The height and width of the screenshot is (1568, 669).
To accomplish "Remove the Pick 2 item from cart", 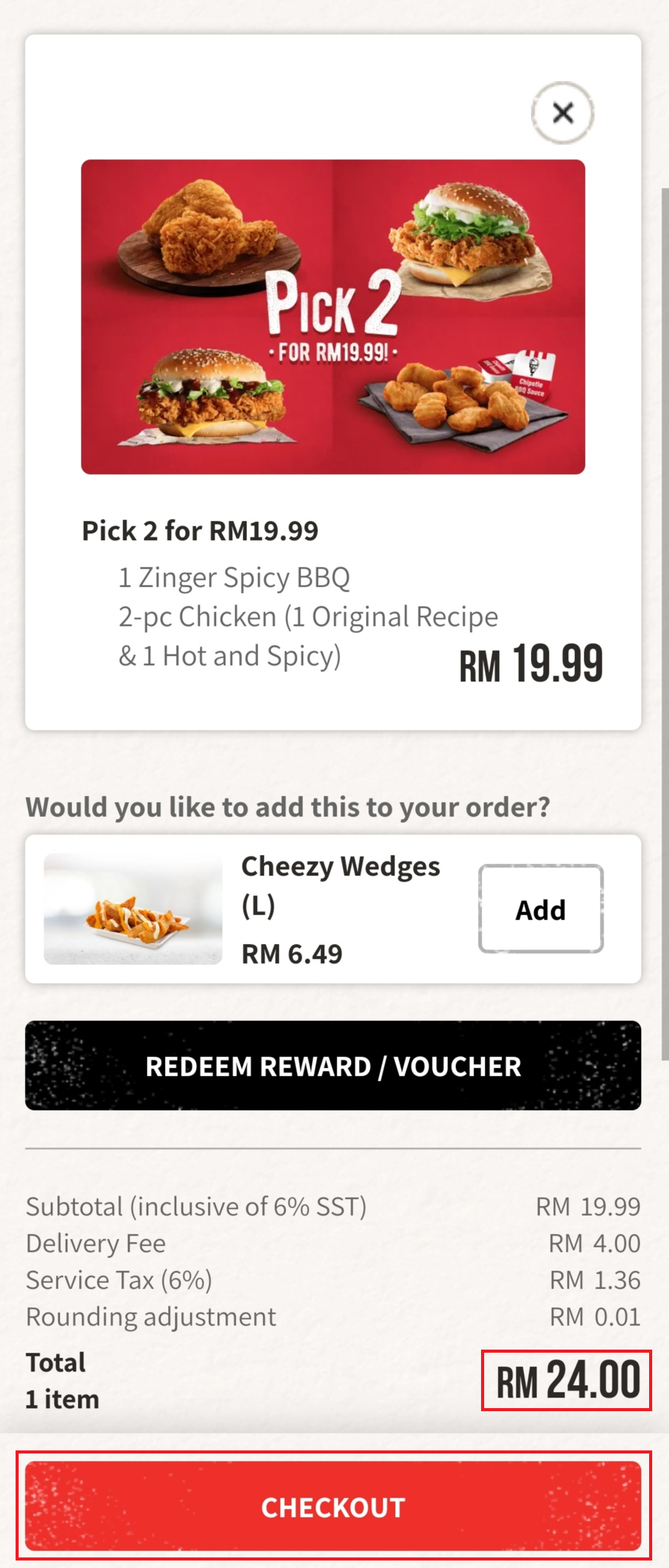I will [x=563, y=113].
